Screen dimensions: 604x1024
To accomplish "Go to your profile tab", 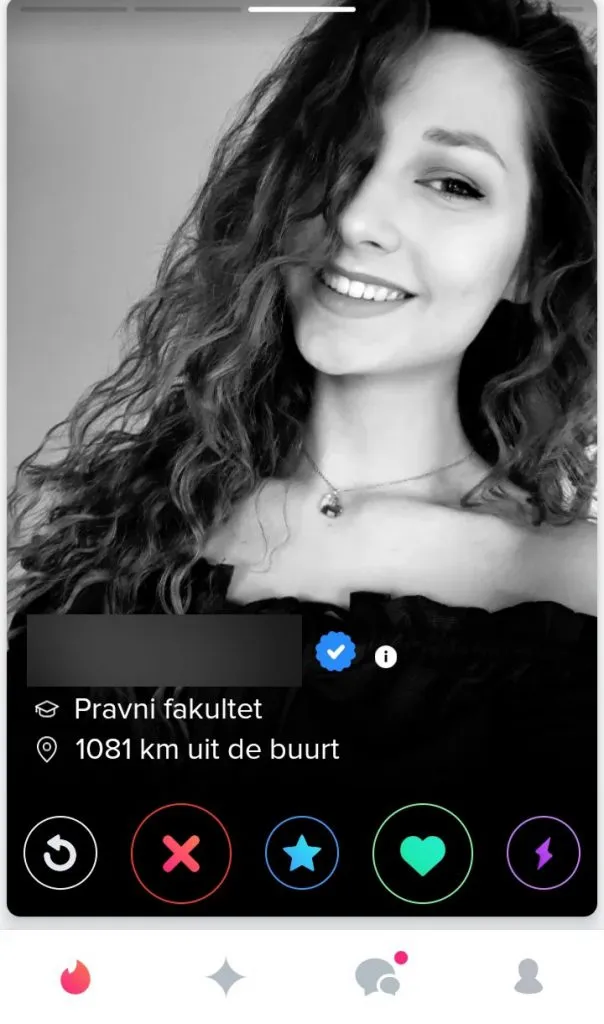I will tap(527, 977).
